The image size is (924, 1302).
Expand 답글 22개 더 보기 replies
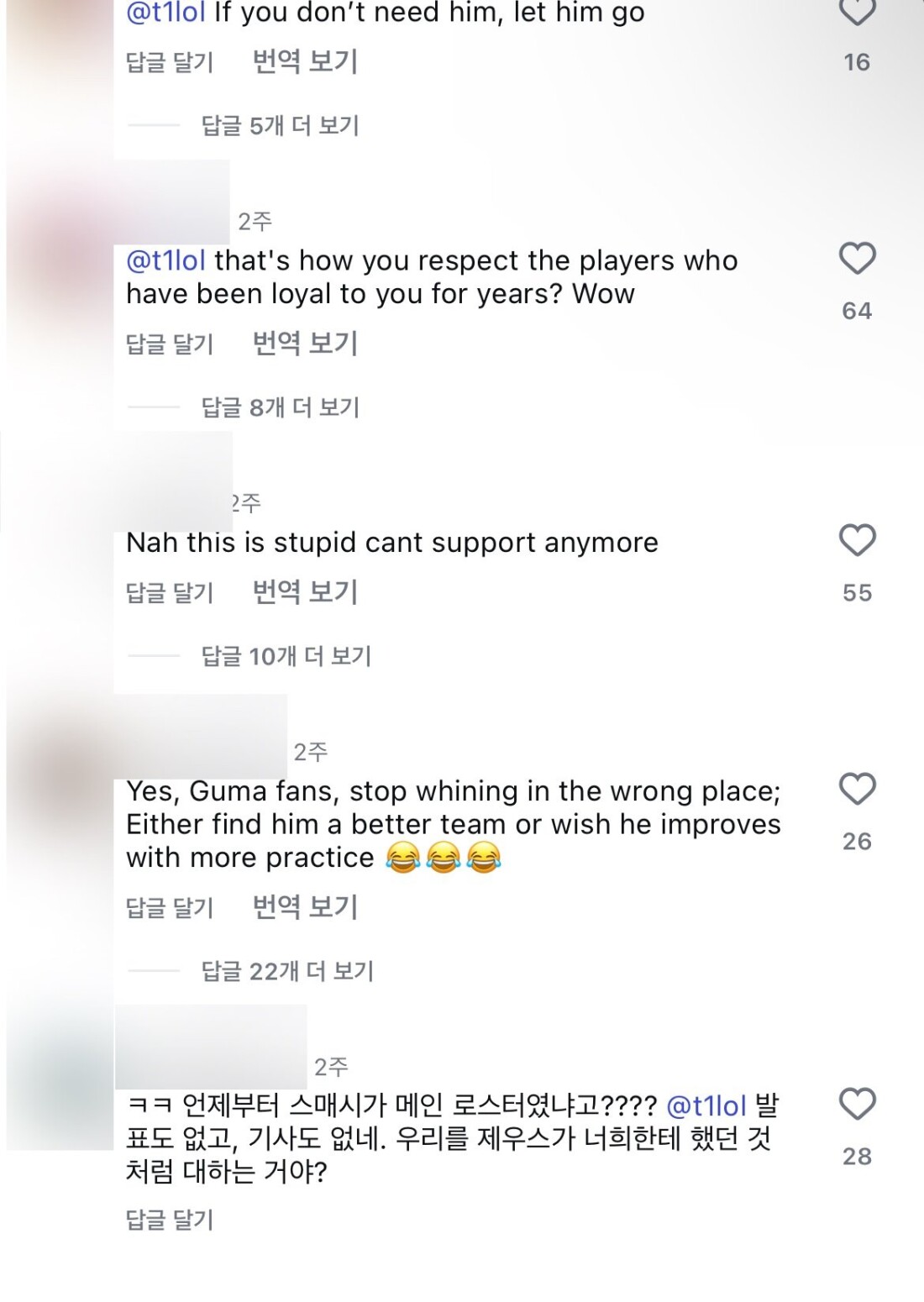[x=287, y=972]
